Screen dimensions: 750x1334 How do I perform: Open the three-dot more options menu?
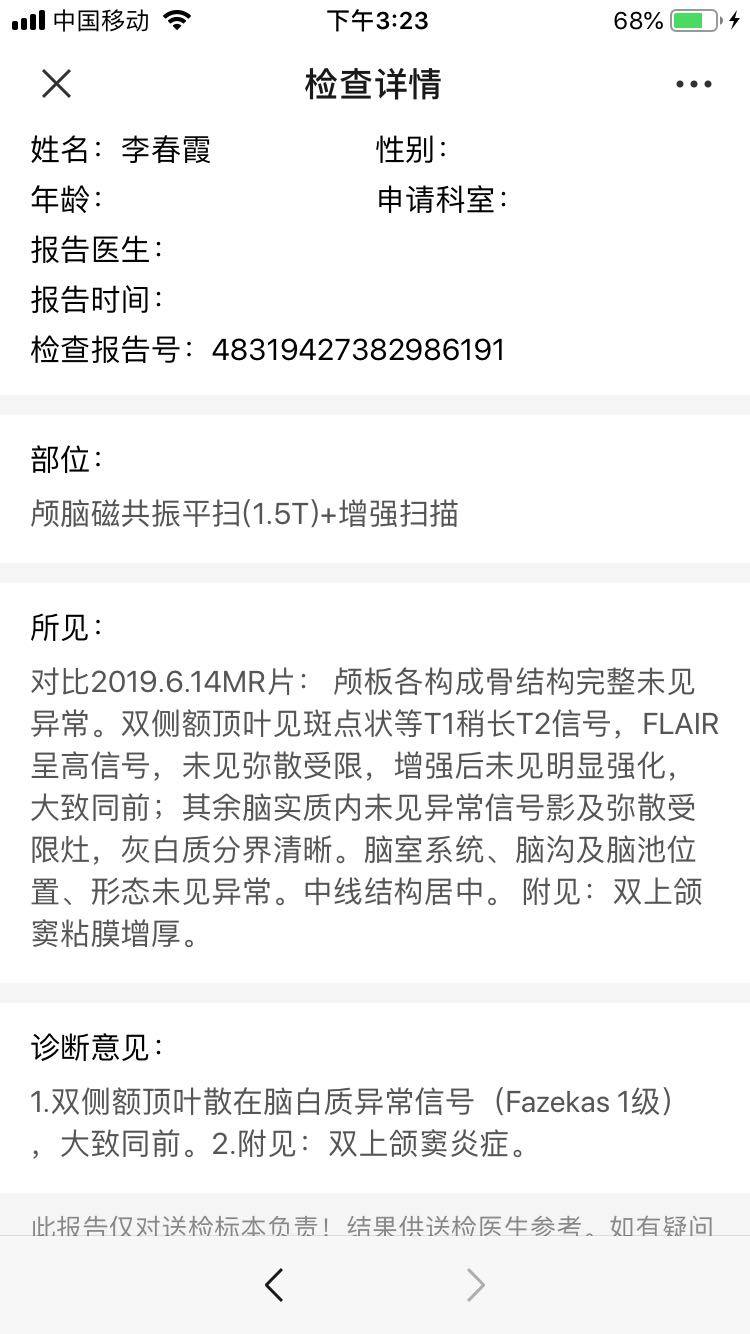[x=693, y=84]
